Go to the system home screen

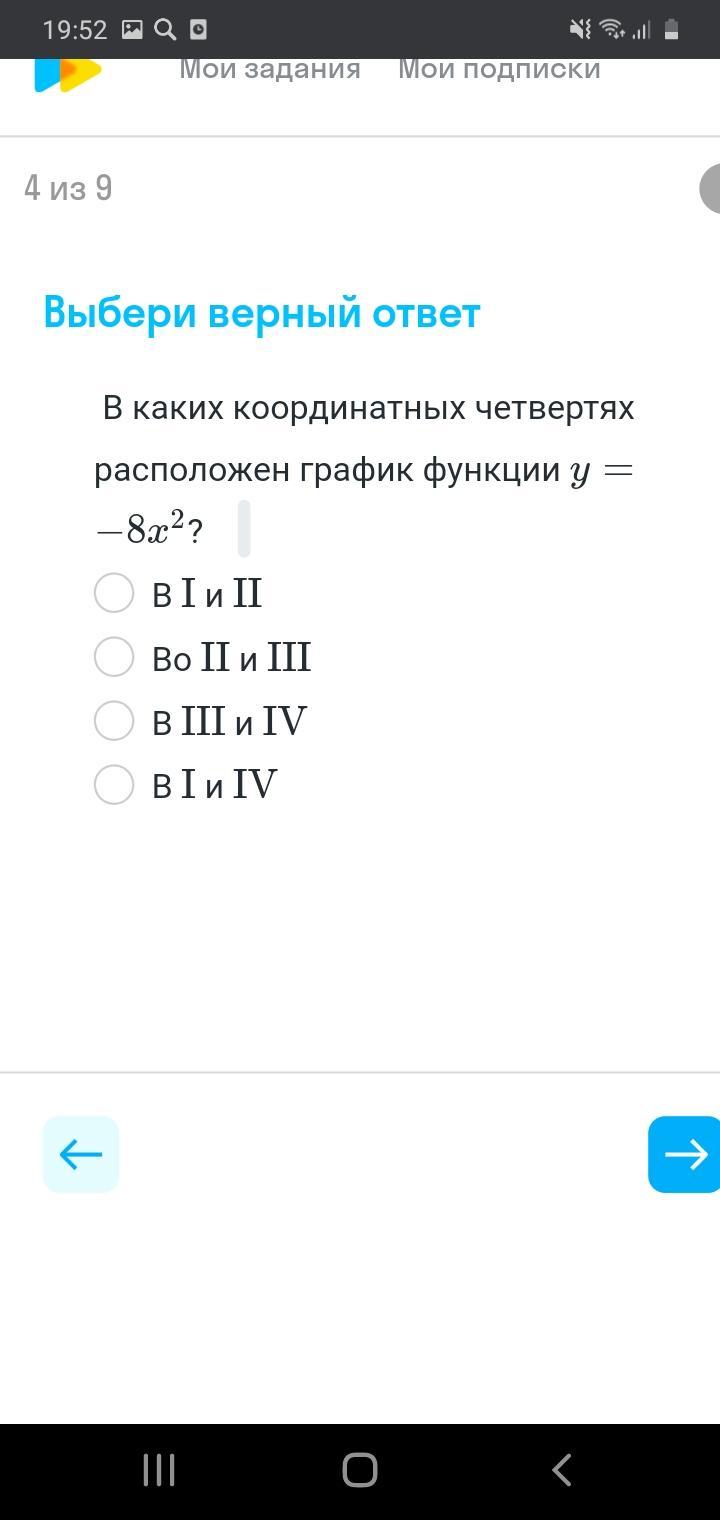360,1470
